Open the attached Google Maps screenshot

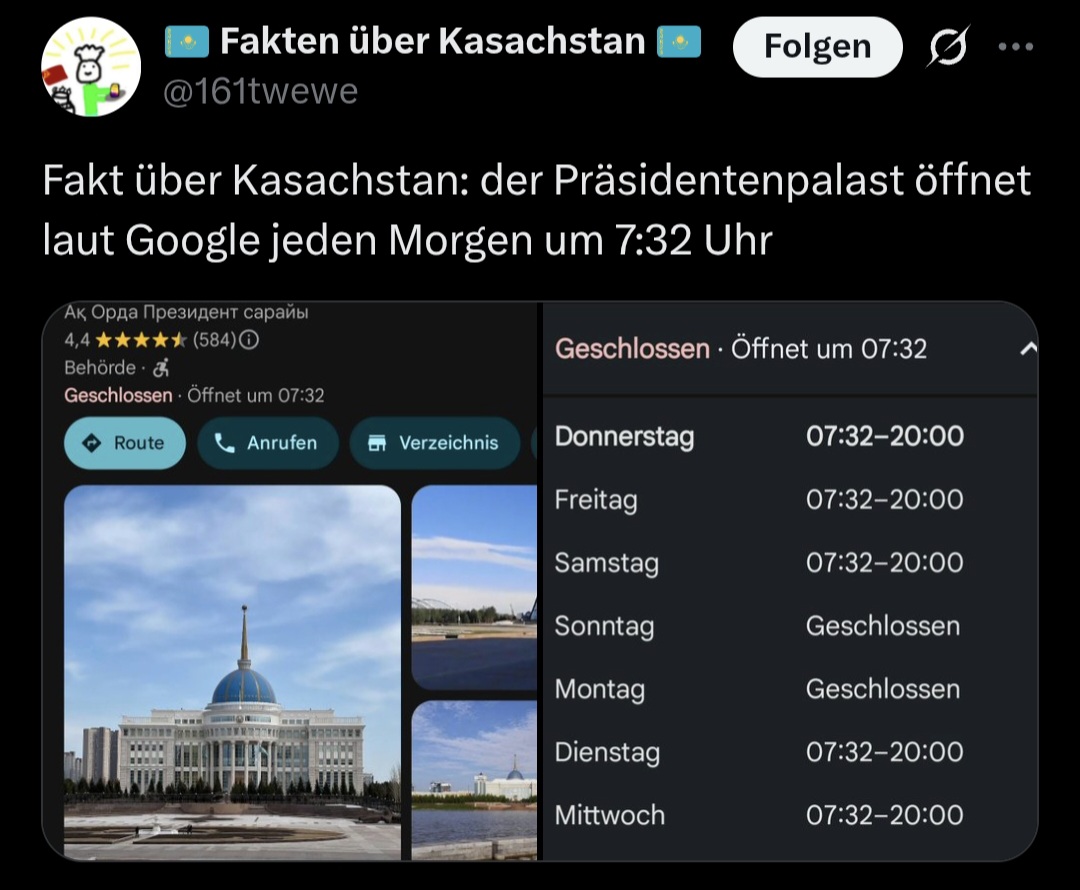[x=540, y=580]
